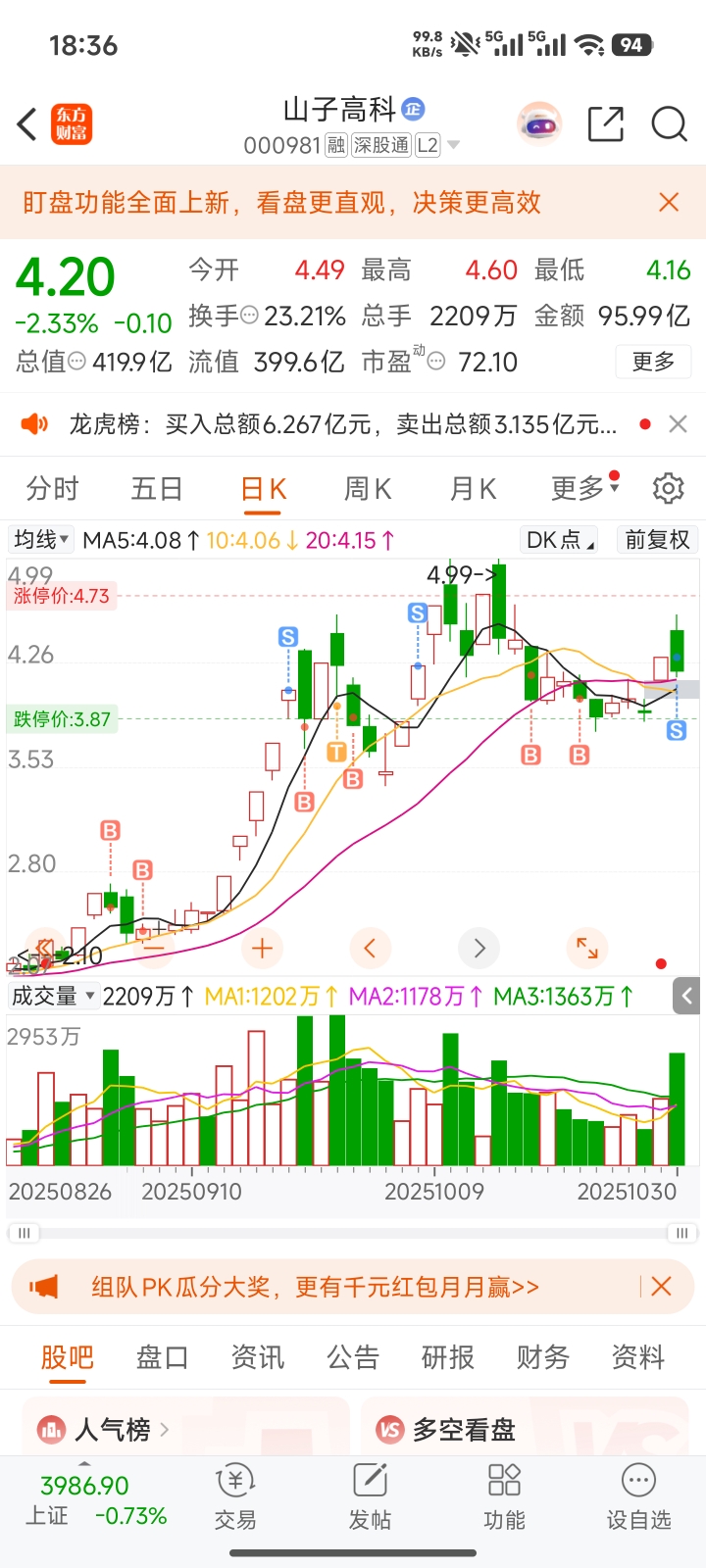This screenshot has height=1568, width=706.
Task: Open the AI assistant robot icon
Action: coord(539,124)
